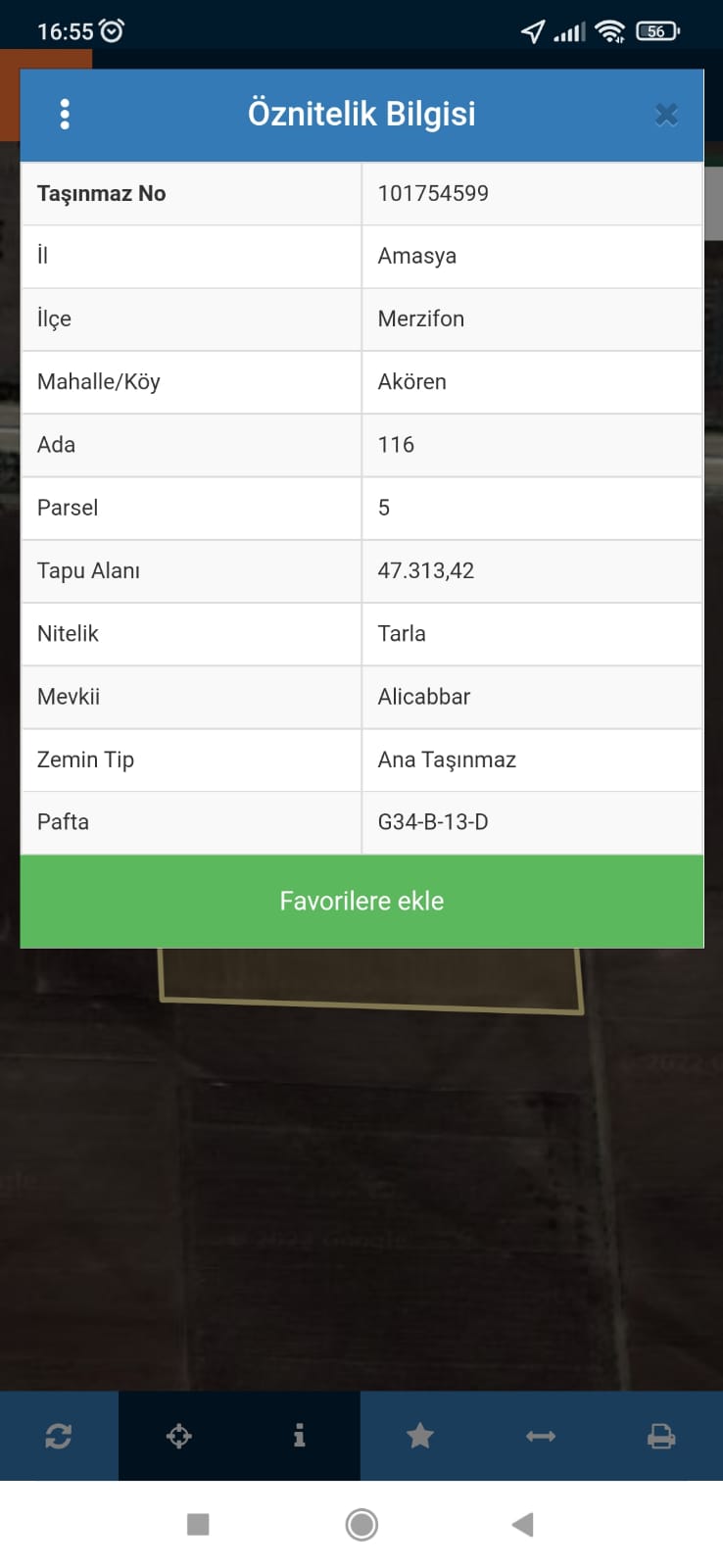
Task: Go to home screen via system home button
Action: coord(361,1524)
